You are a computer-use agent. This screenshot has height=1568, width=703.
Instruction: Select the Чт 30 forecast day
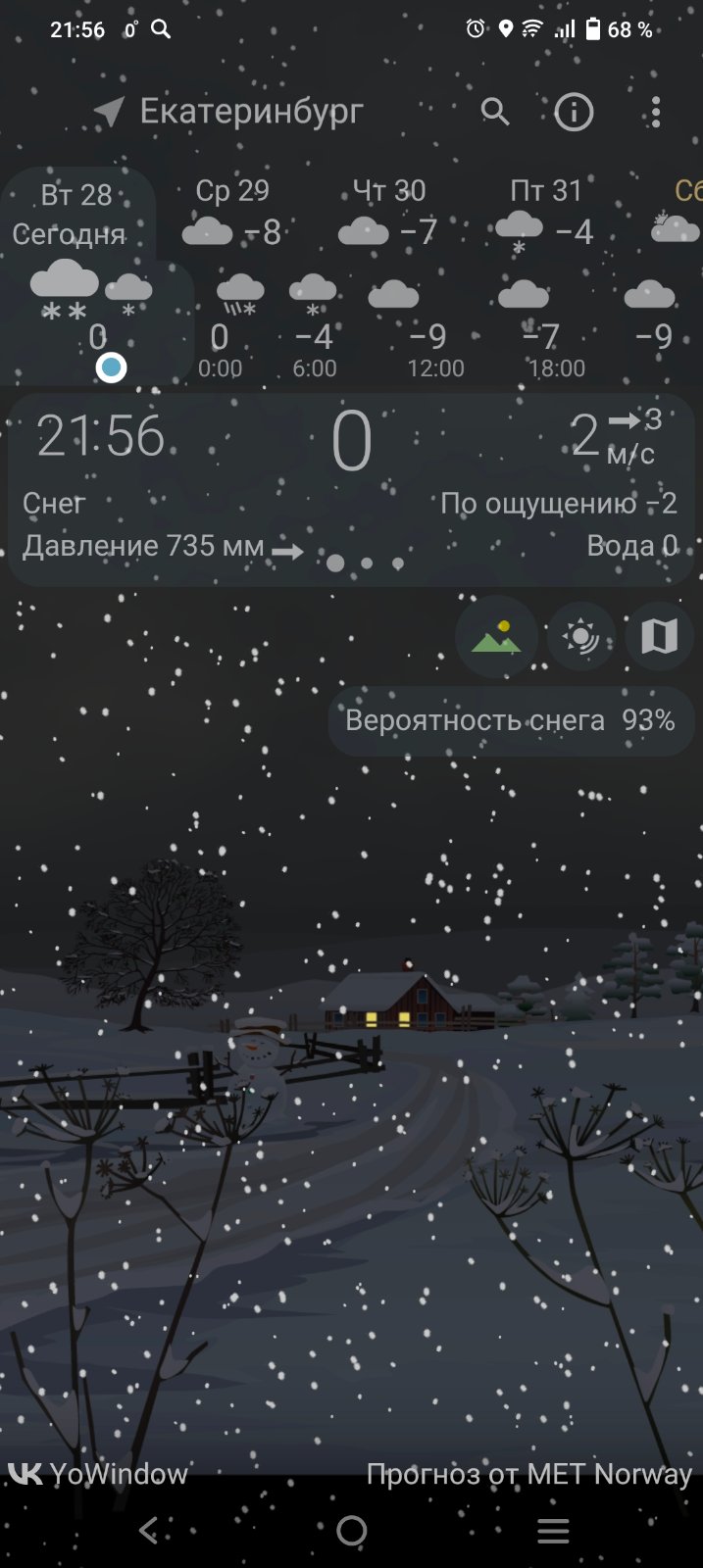point(389,213)
